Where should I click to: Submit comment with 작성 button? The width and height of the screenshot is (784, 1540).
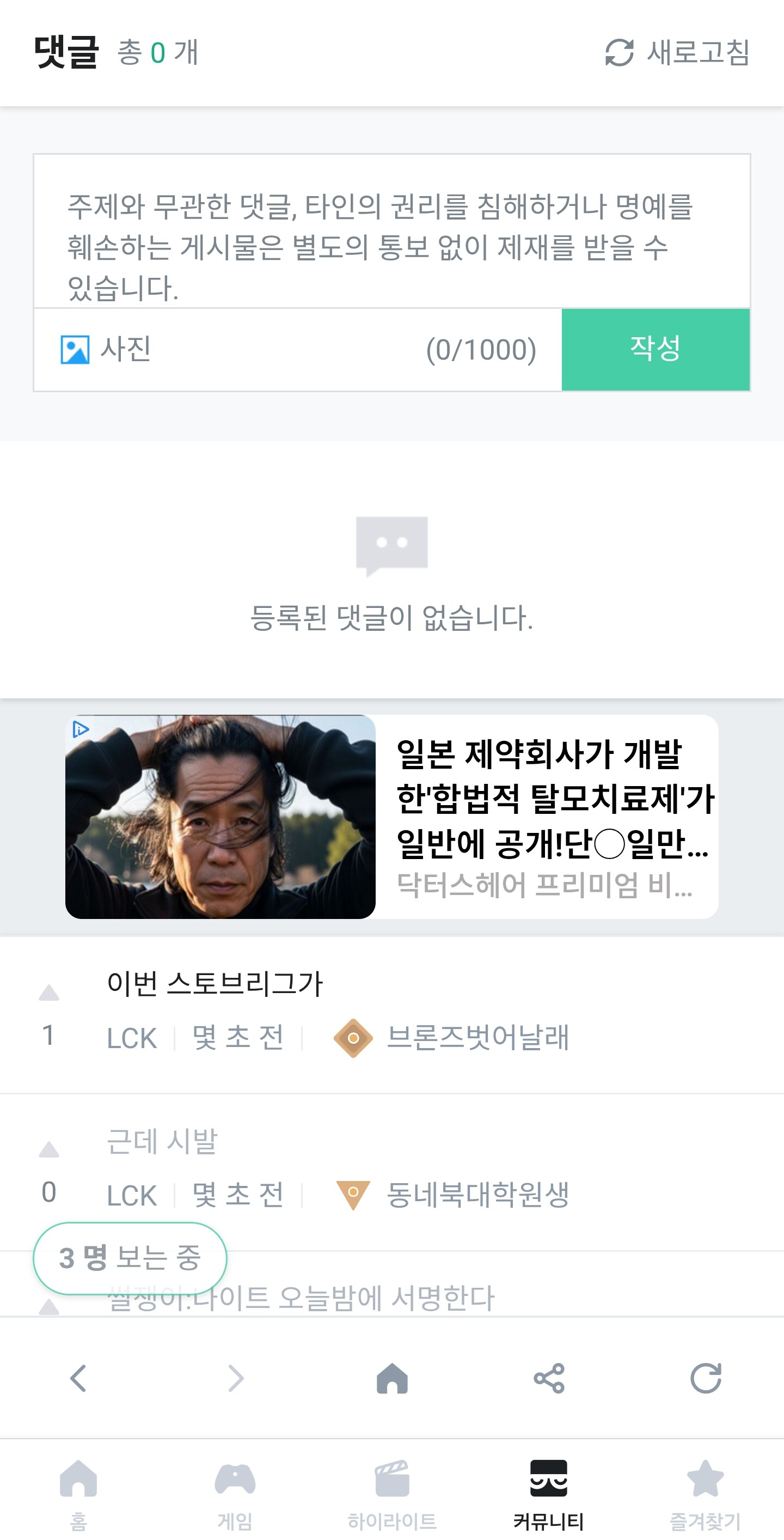click(x=656, y=349)
